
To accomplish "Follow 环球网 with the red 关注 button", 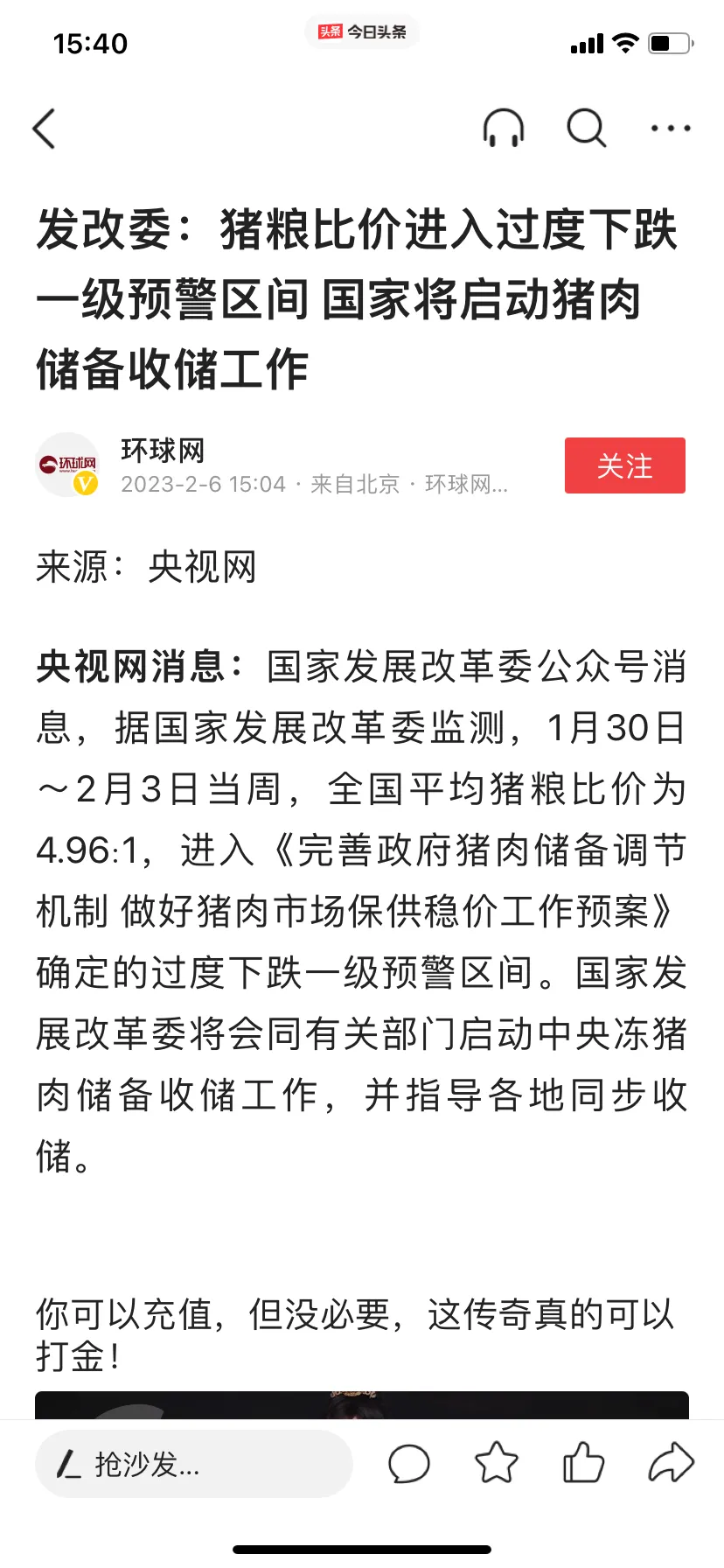I will (x=624, y=465).
